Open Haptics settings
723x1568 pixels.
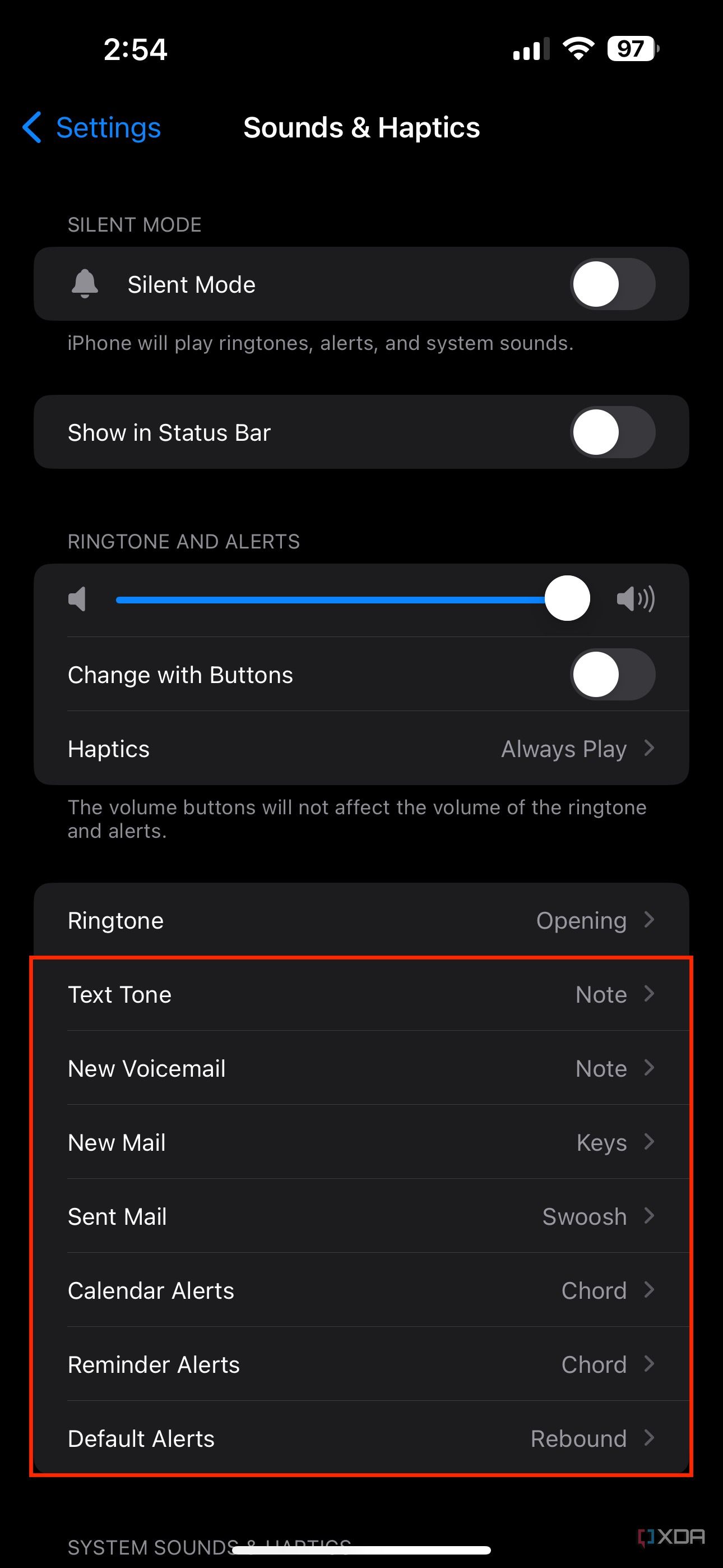[361, 749]
